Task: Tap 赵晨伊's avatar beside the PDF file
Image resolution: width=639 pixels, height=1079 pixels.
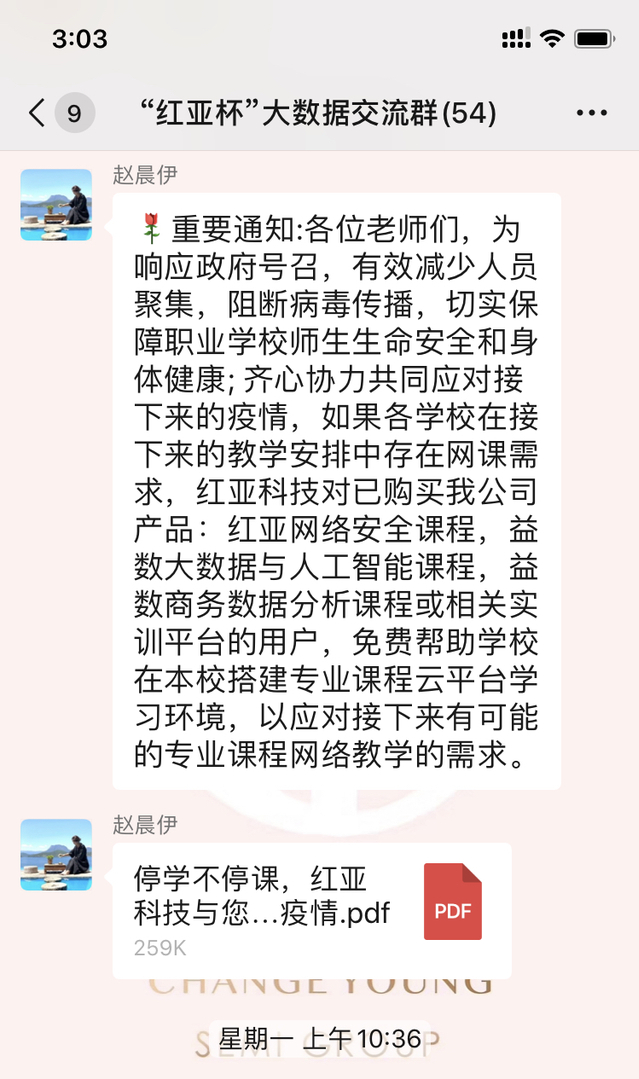Action: pos(56,855)
